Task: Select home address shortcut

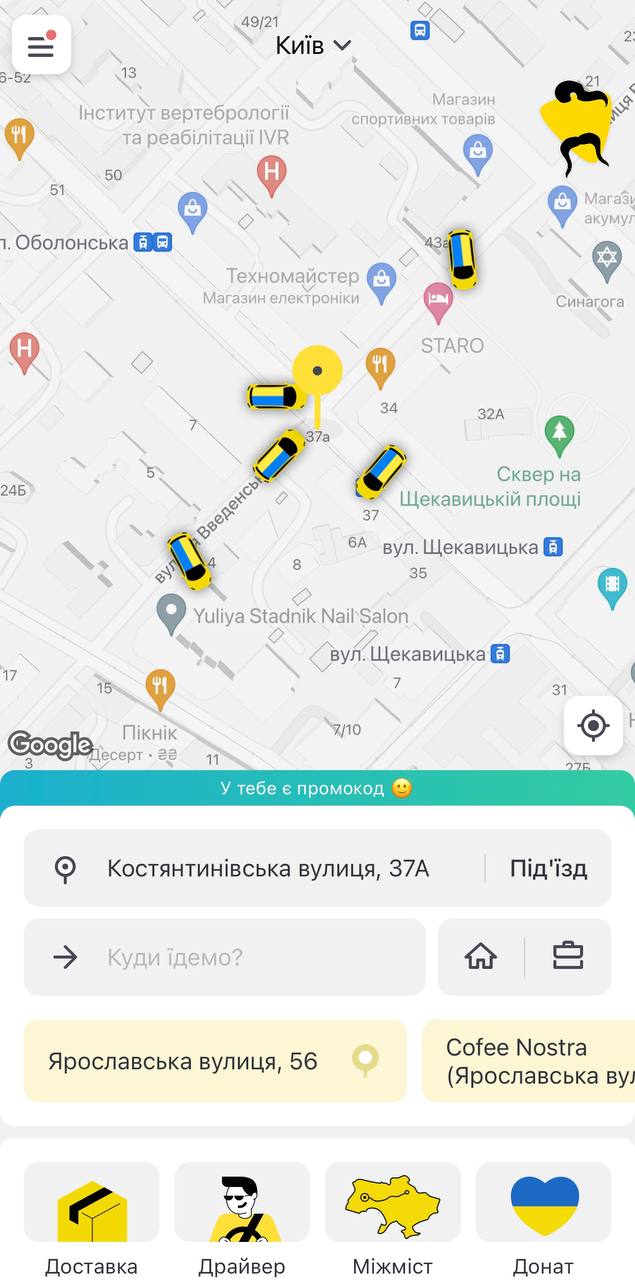Action: pos(481,957)
